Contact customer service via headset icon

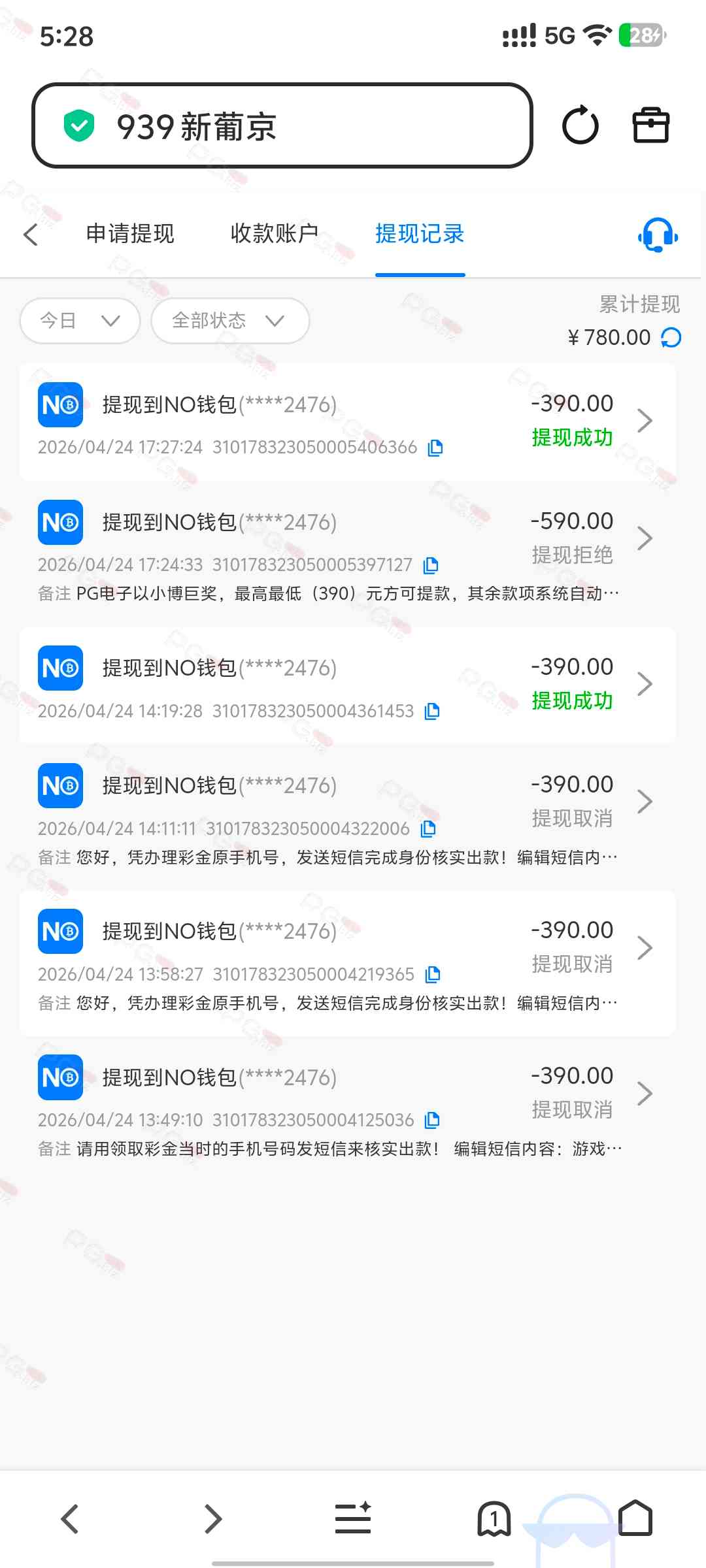(658, 235)
